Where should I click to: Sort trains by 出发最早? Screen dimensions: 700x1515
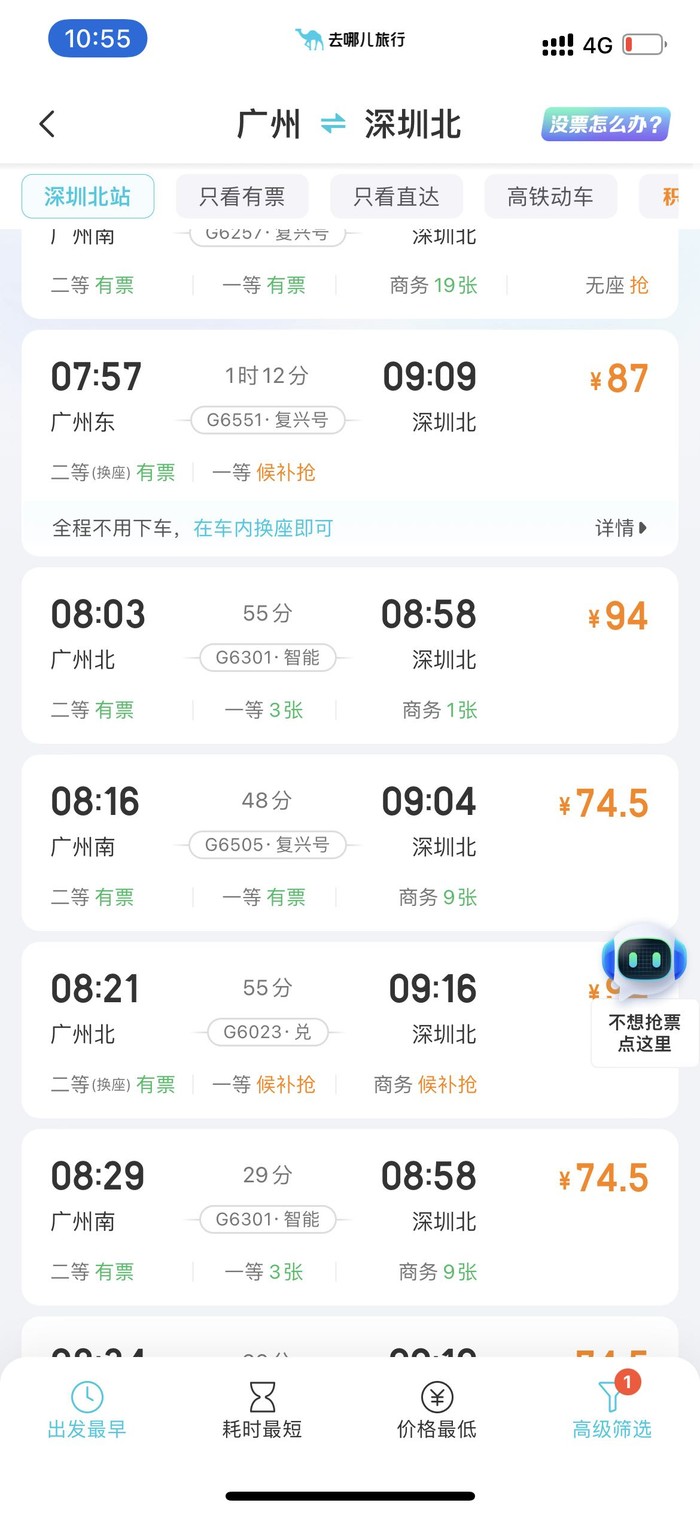tap(87, 1410)
